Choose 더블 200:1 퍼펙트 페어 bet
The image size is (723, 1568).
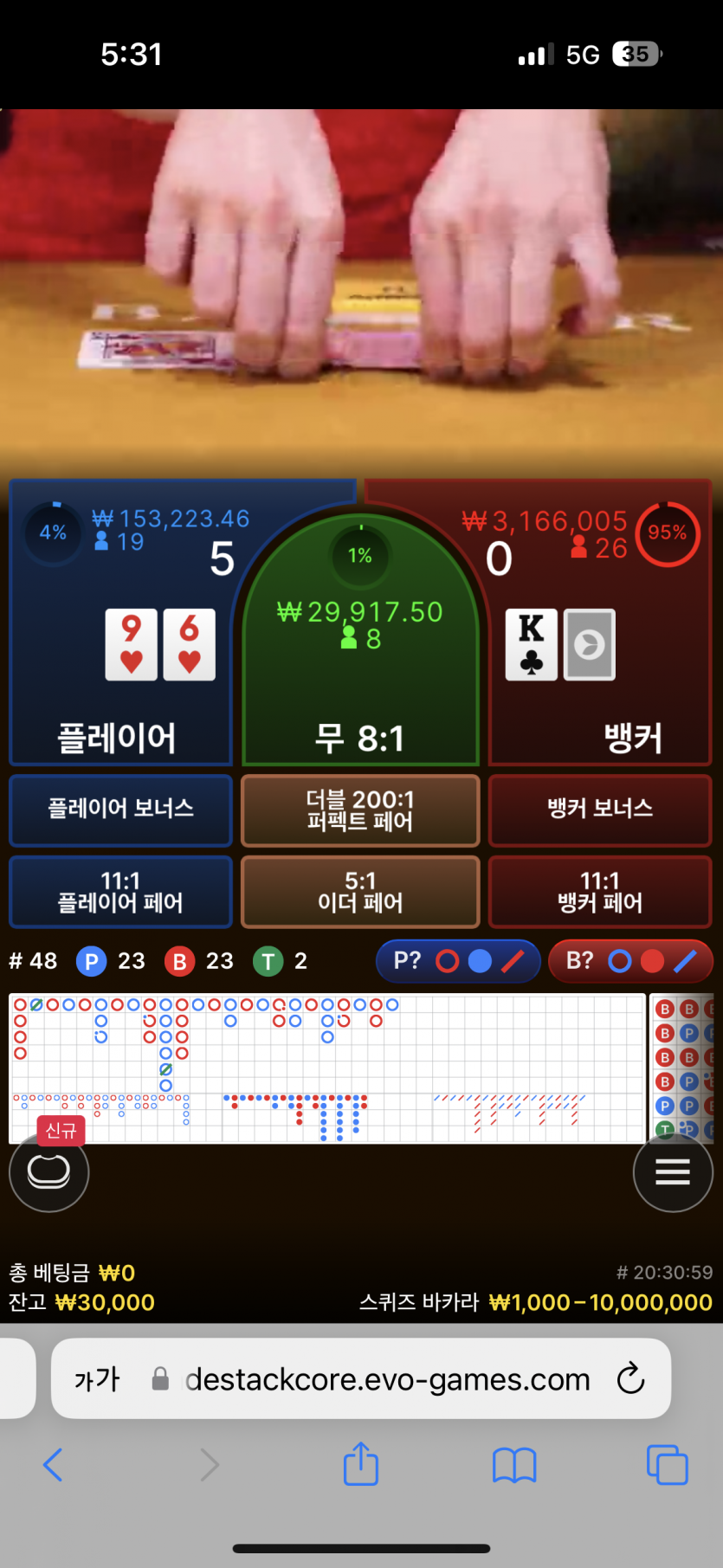point(360,810)
